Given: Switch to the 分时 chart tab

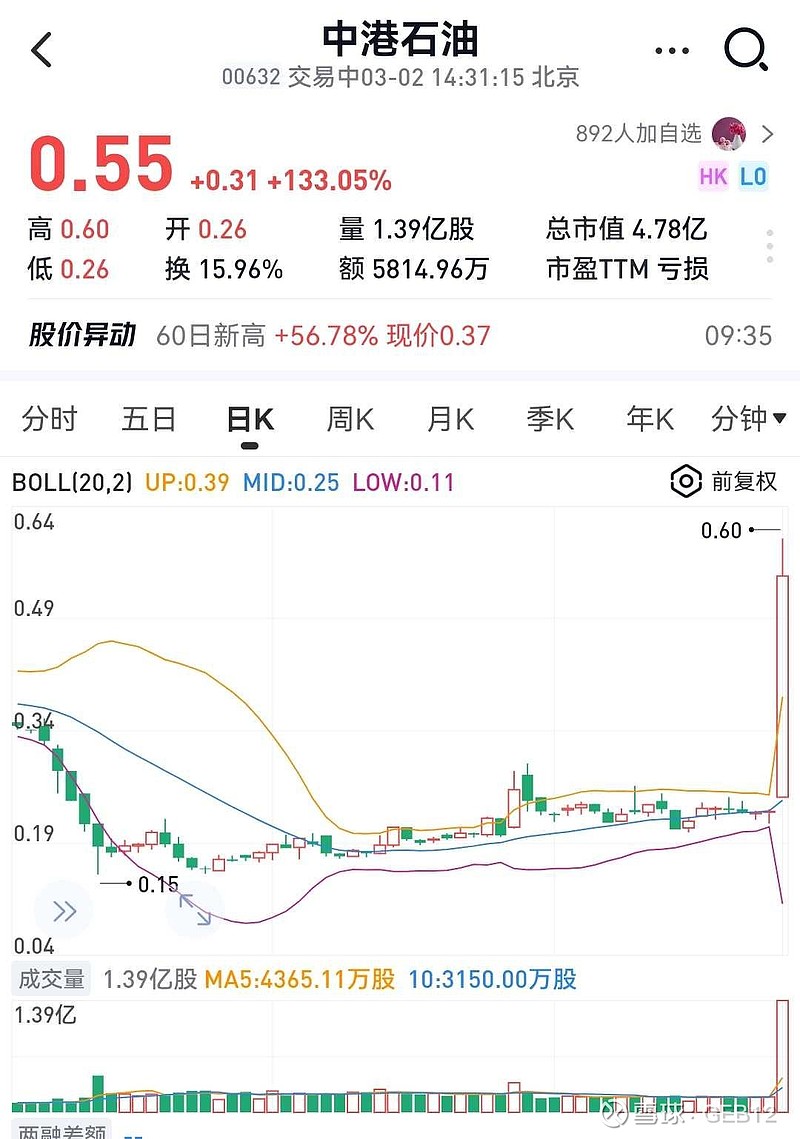Looking at the screenshot, I should pos(49,420).
